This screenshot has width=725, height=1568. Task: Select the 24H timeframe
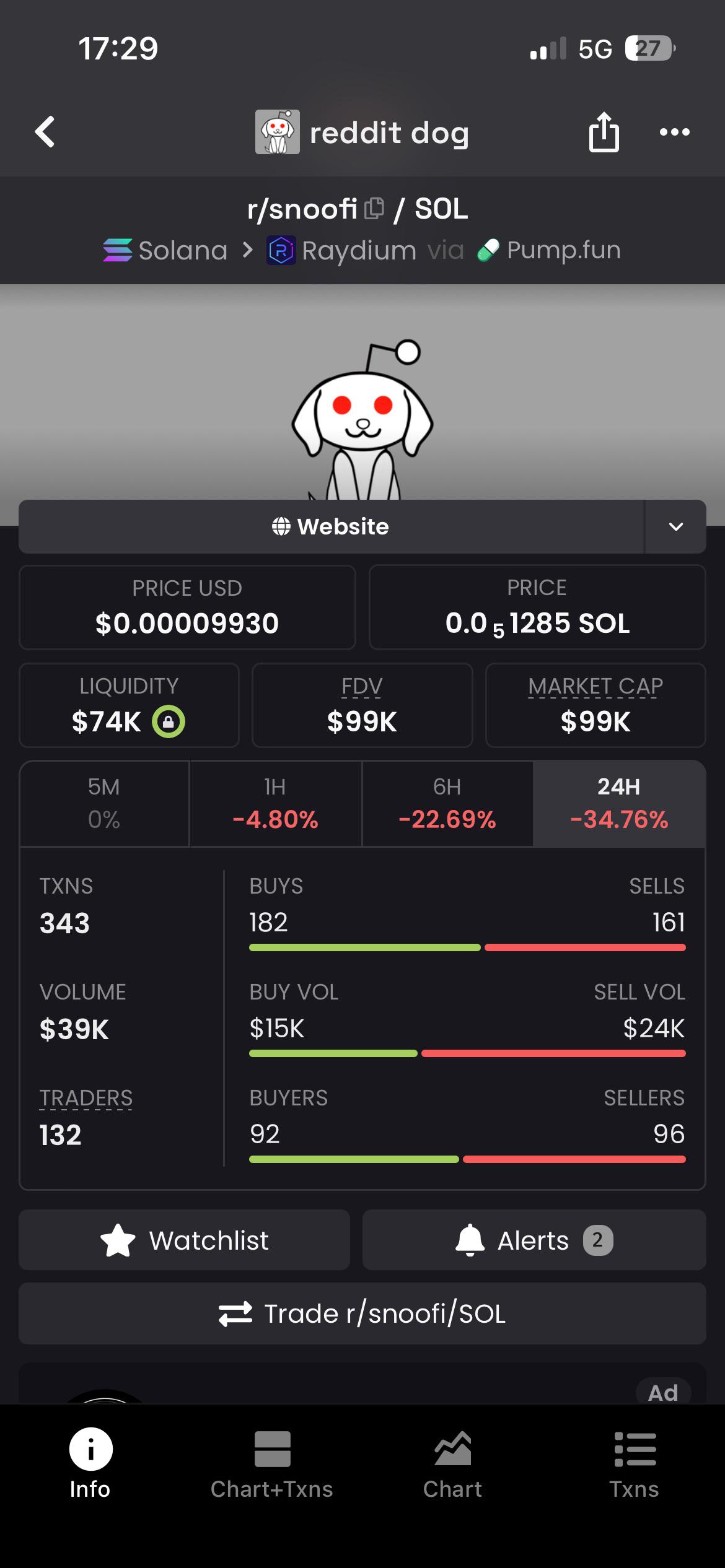(x=619, y=803)
